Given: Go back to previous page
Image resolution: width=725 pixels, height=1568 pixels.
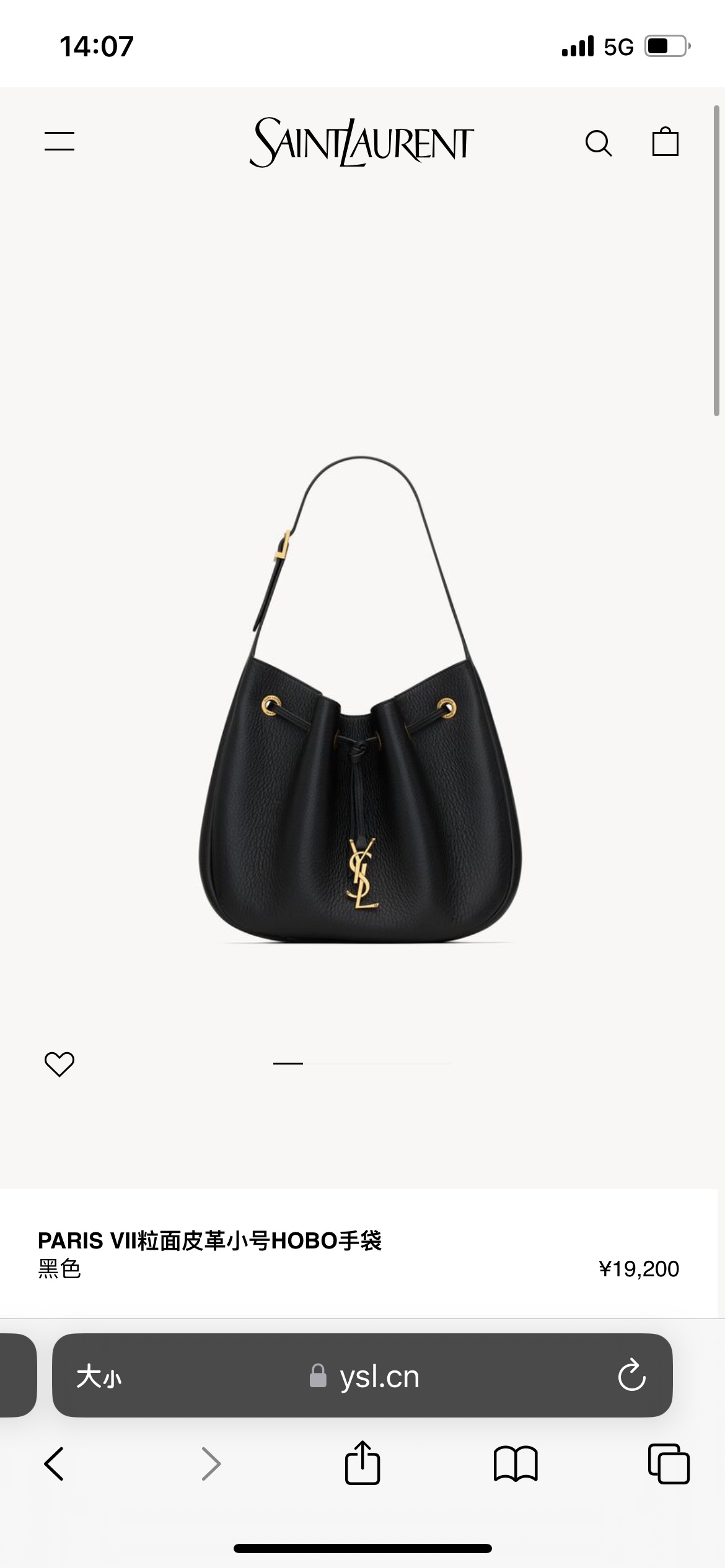Looking at the screenshot, I should click(x=54, y=1464).
